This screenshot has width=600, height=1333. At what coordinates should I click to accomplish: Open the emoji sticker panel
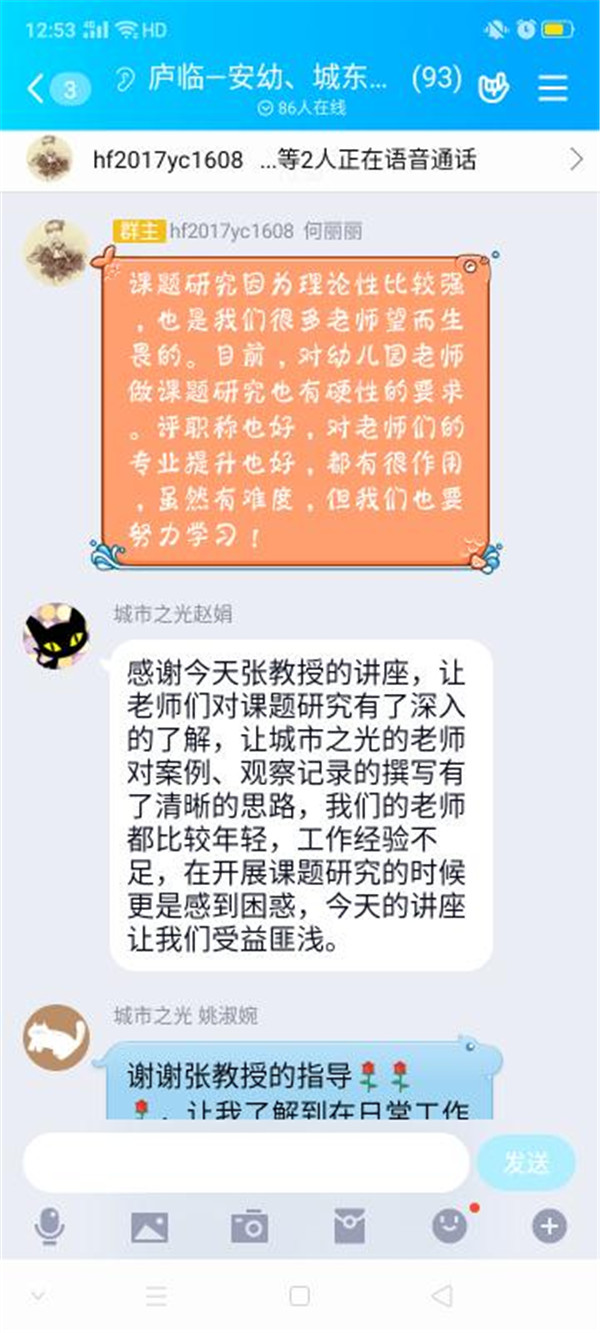pyautogui.click(x=450, y=1226)
